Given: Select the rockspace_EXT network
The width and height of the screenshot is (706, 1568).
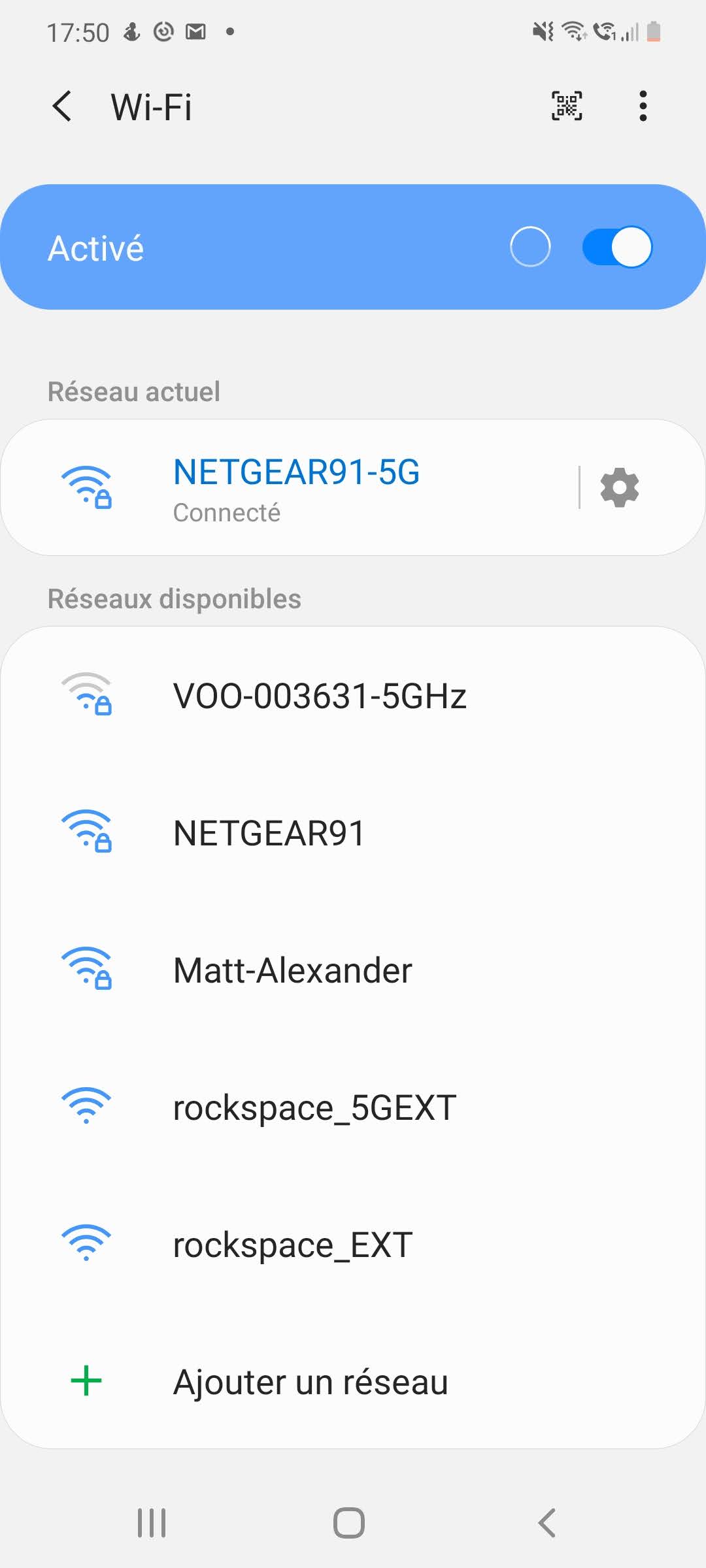Looking at the screenshot, I should click(292, 1245).
